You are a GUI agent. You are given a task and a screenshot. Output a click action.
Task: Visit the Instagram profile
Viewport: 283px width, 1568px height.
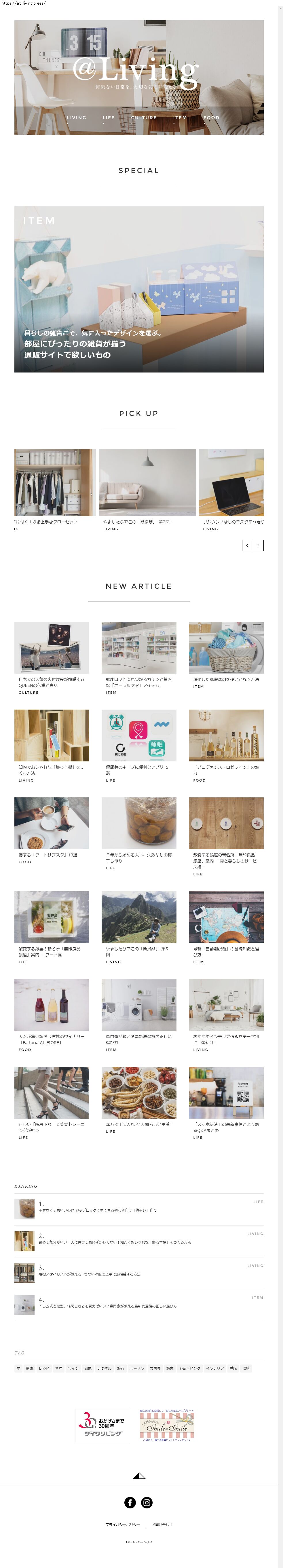[x=147, y=1503]
